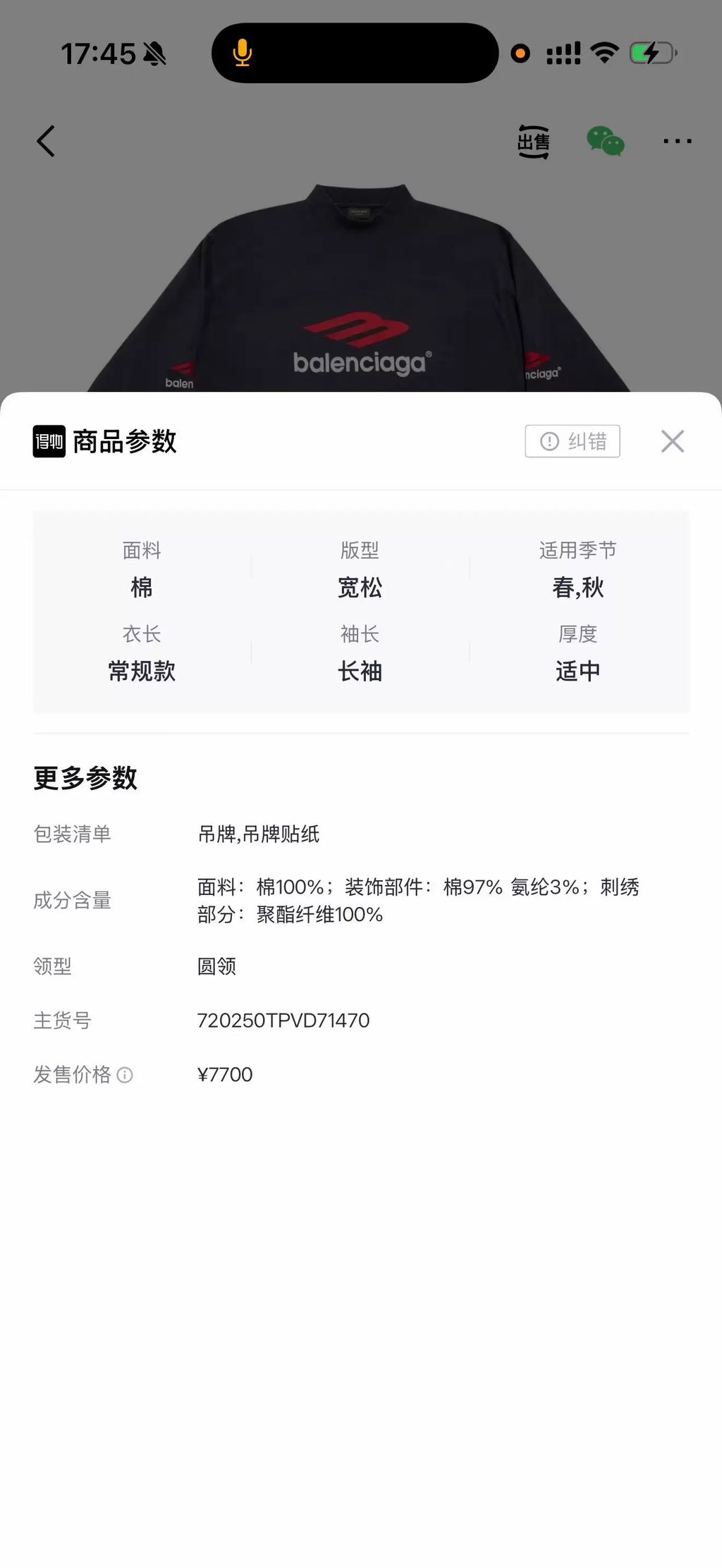Tap the 纠错 report error button
The height and width of the screenshot is (1568, 722).
pyautogui.click(x=573, y=441)
